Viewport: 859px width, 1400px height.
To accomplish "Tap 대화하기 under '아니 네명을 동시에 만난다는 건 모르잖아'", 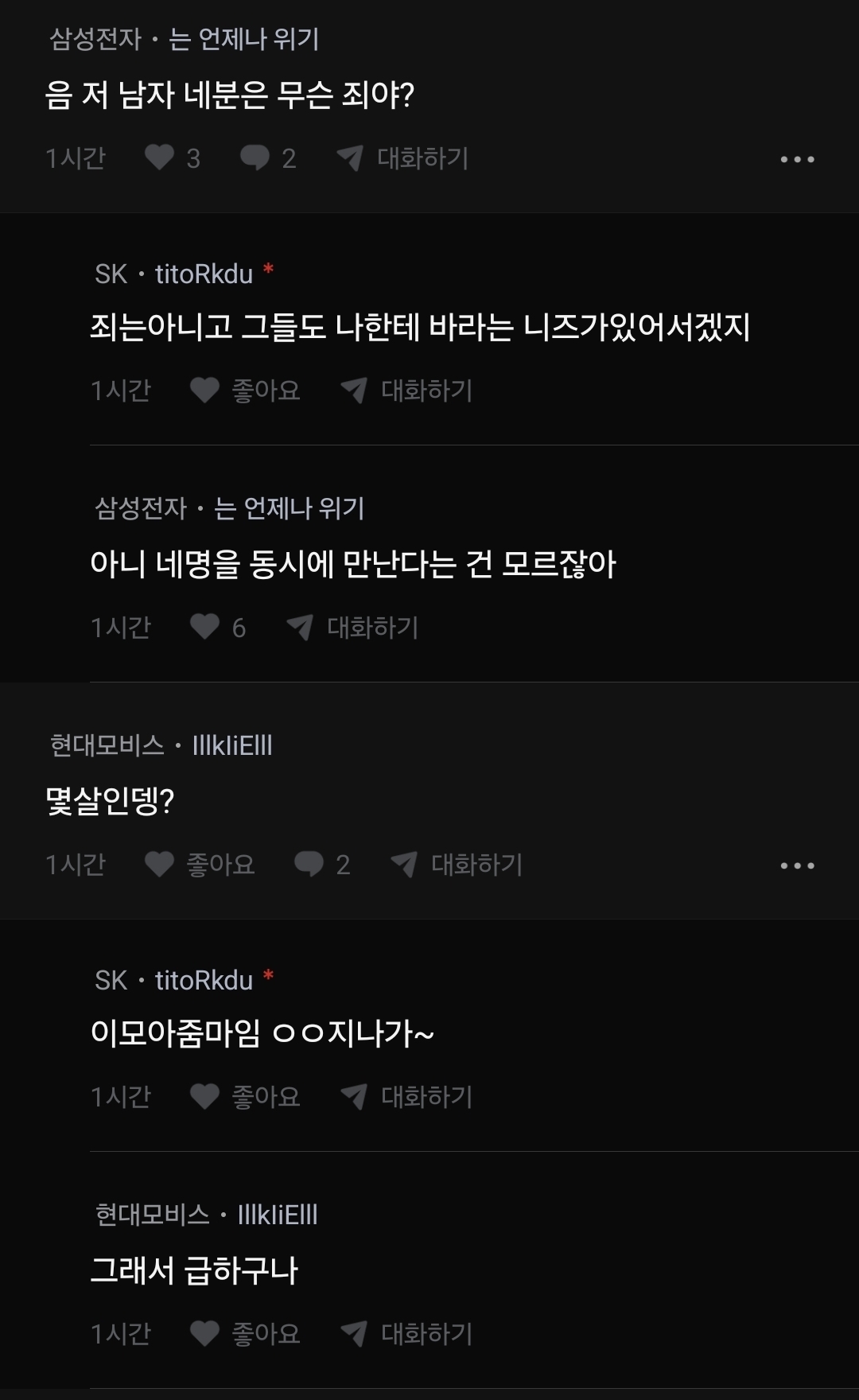I will click(353, 627).
